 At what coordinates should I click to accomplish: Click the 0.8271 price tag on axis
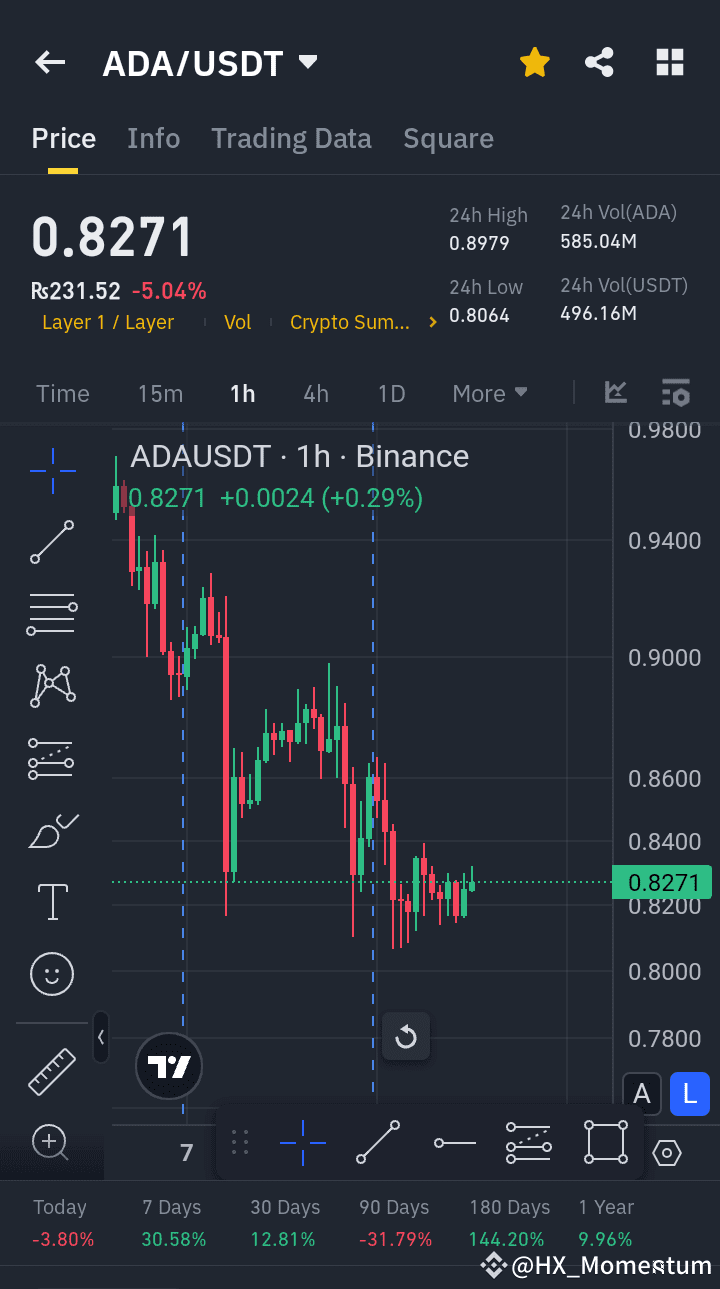click(664, 882)
